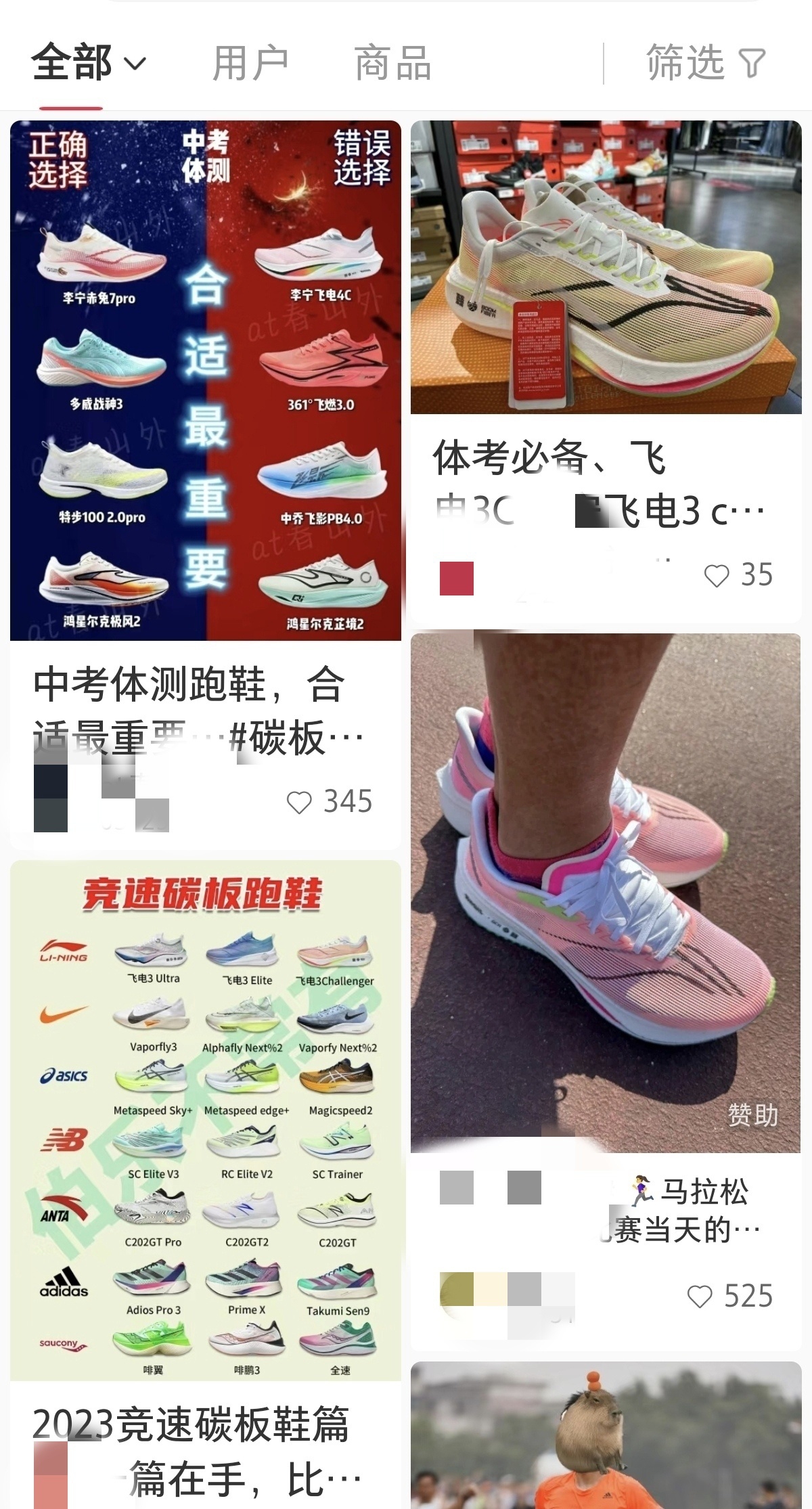Switch to the 商品 tab
Screen dimensions: 812x1509
click(392, 64)
